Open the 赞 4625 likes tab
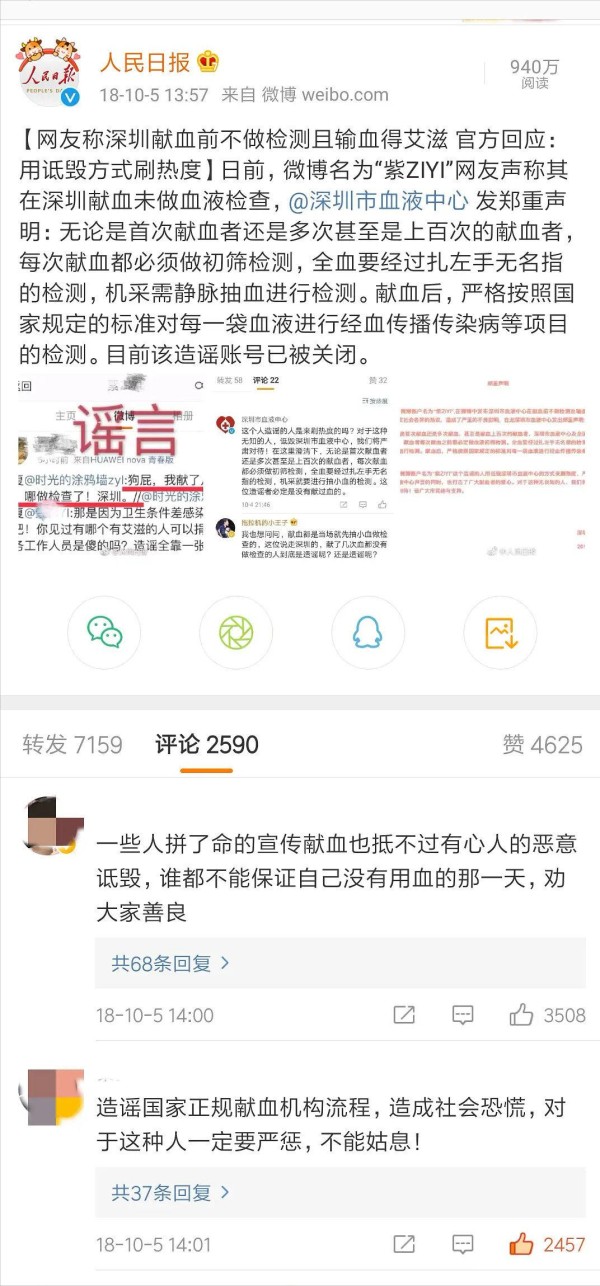The height and width of the screenshot is (1286, 600). pyautogui.click(x=542, y=745)
